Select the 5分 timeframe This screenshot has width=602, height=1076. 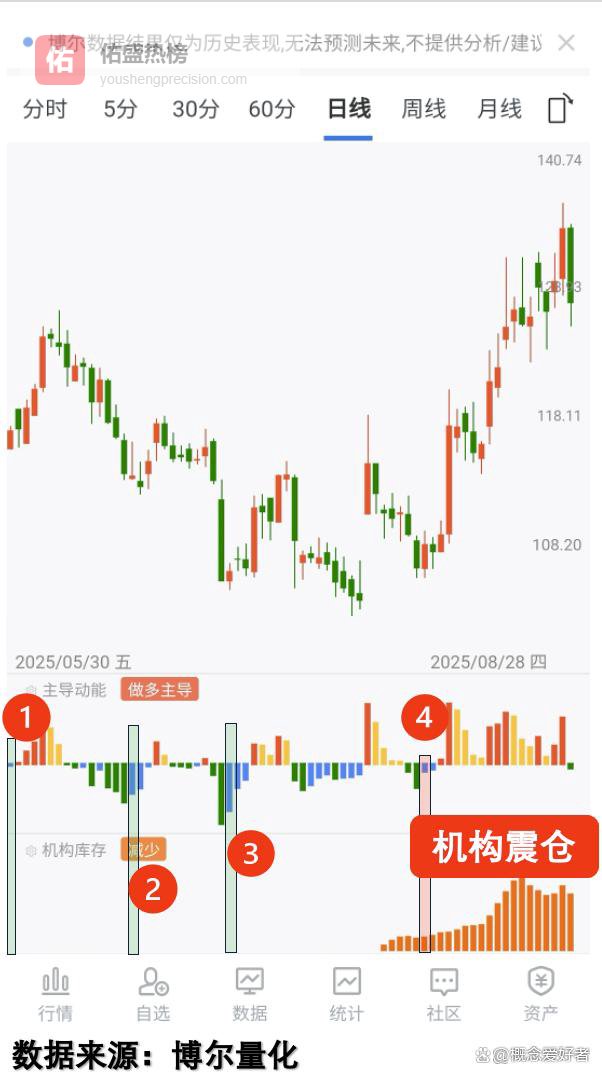120,109
